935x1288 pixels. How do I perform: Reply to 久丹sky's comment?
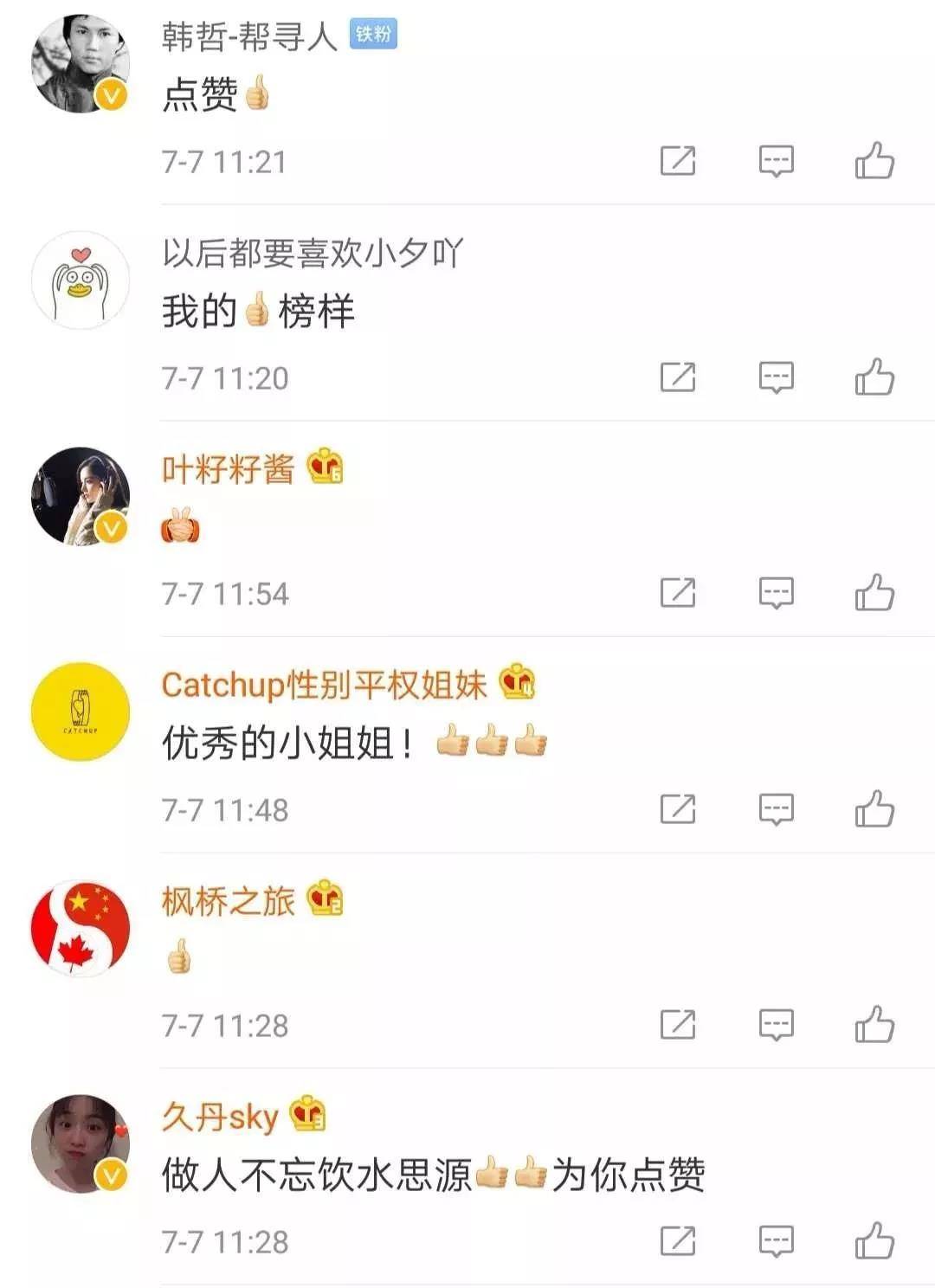pyautogui.click(x=776, y=1241)
